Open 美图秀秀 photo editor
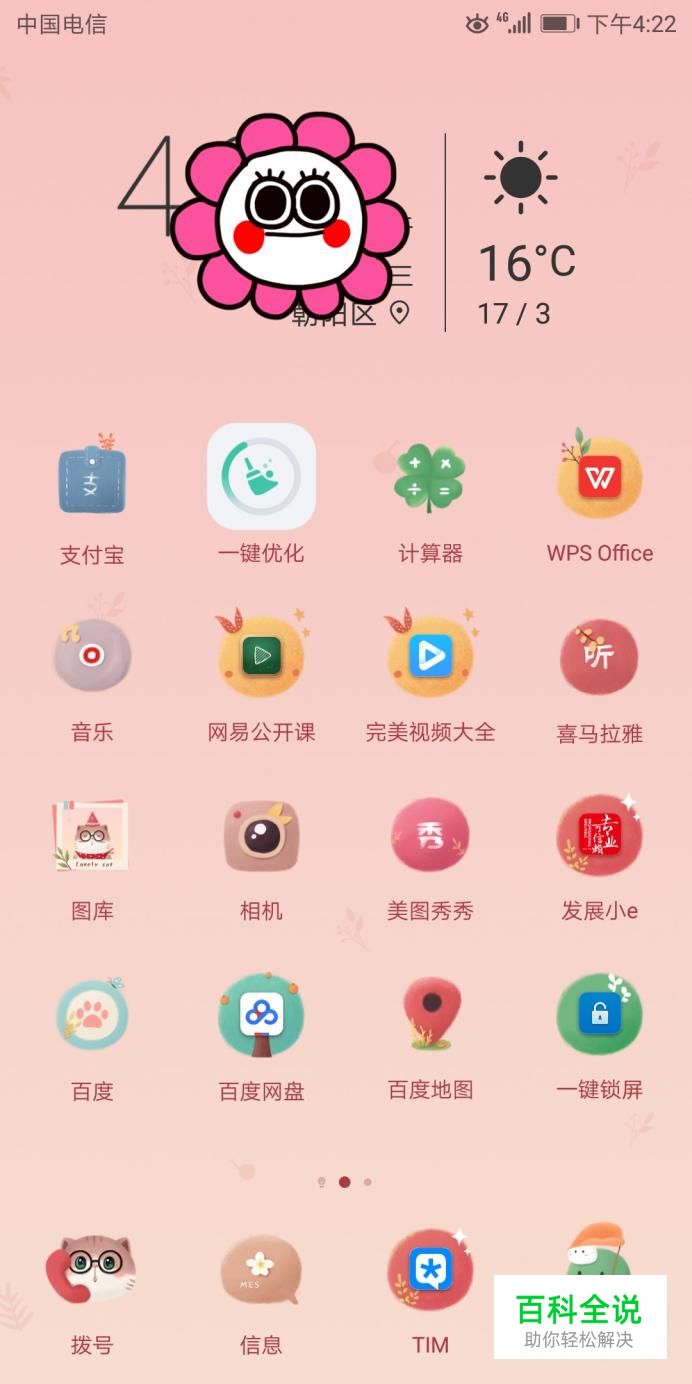This screenshot has width=692, height=1384. (x=430, y=835)
